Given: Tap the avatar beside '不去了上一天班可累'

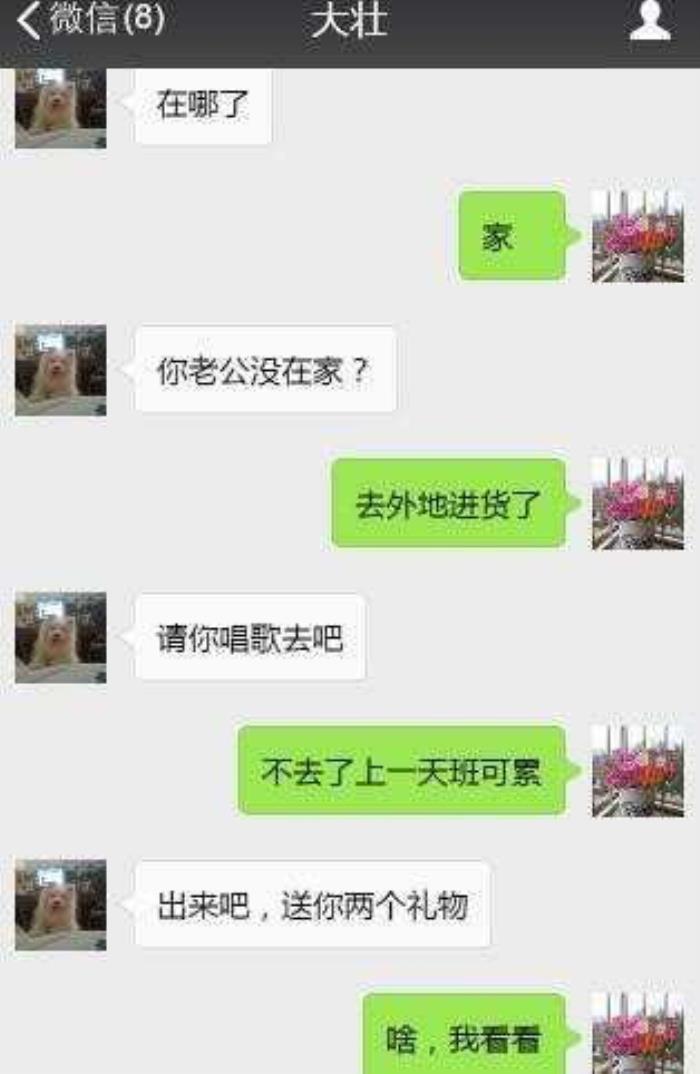Looking at the screenshot, I should point(638,770).
